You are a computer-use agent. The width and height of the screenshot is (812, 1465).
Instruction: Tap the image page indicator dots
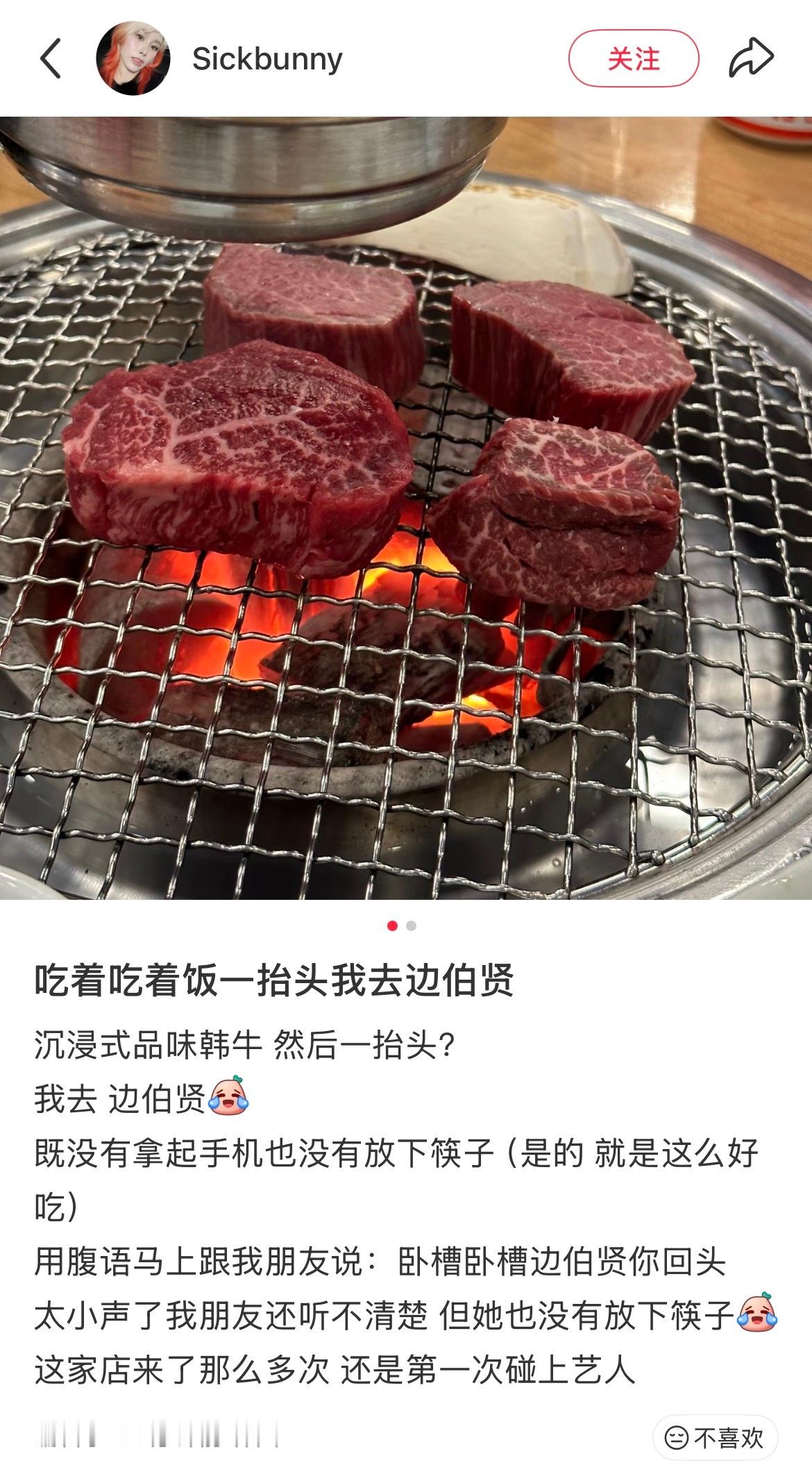pos(402,926)
